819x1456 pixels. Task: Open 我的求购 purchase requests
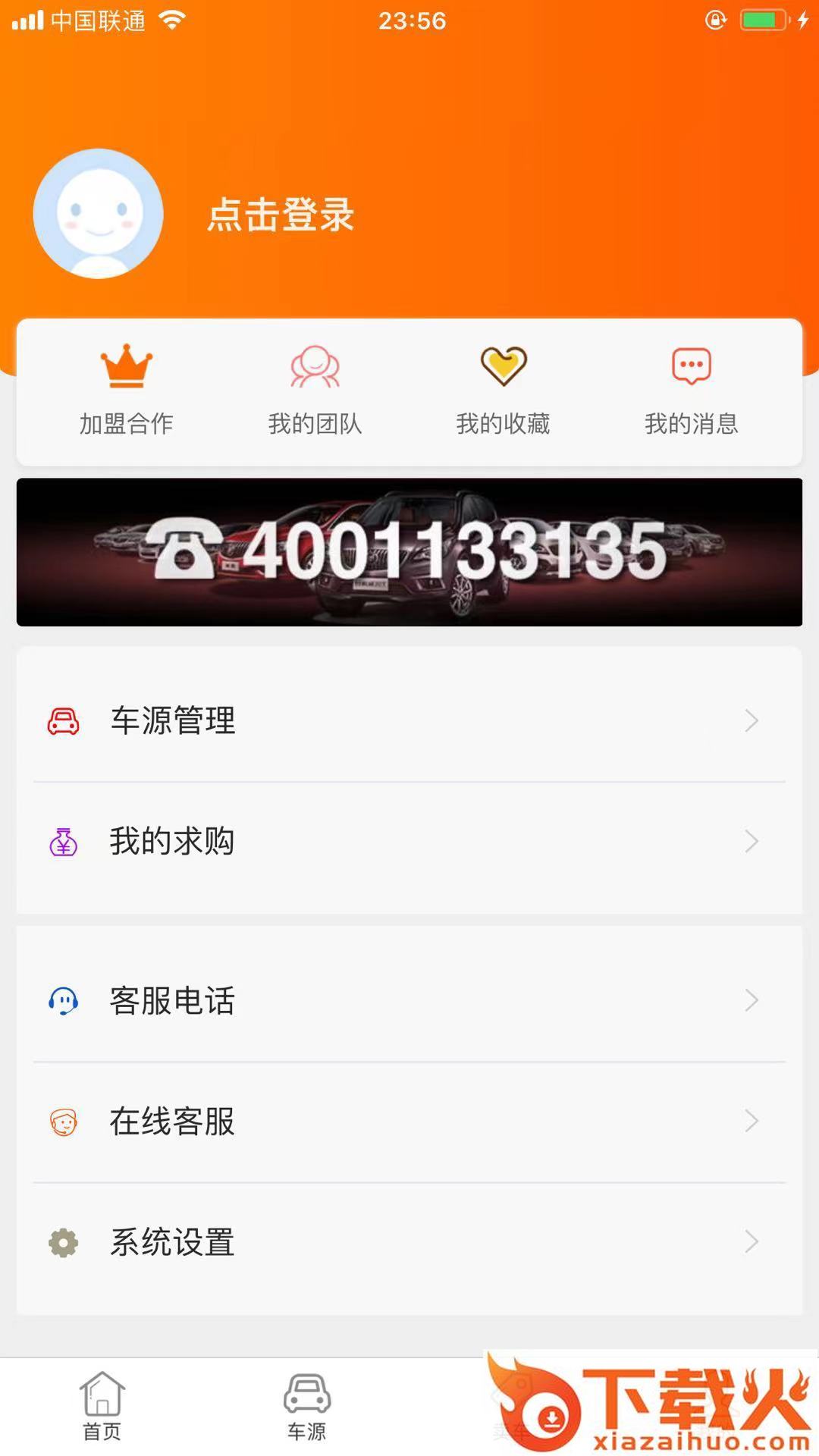click(x=409, y=841)
